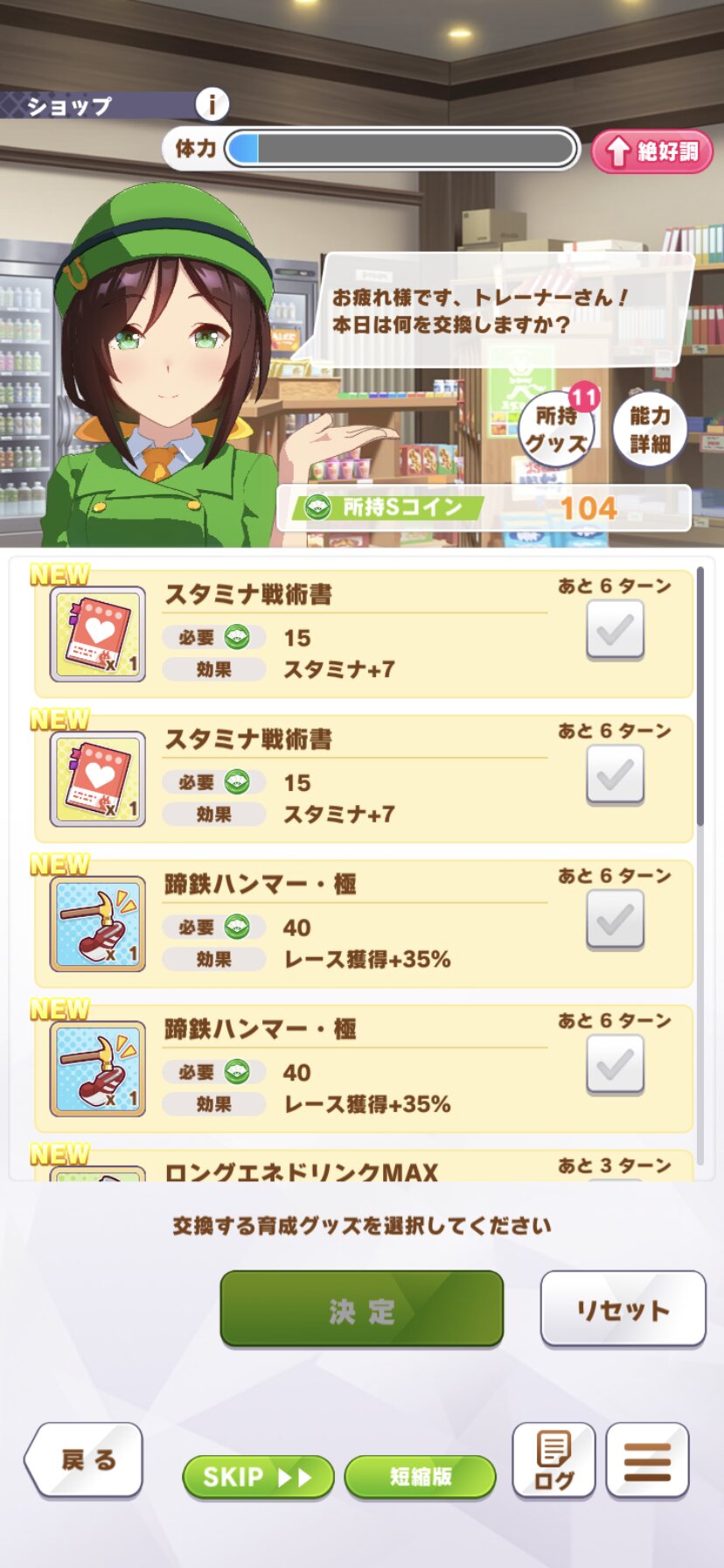Open the ログ log

click(x=553, y=1460)
